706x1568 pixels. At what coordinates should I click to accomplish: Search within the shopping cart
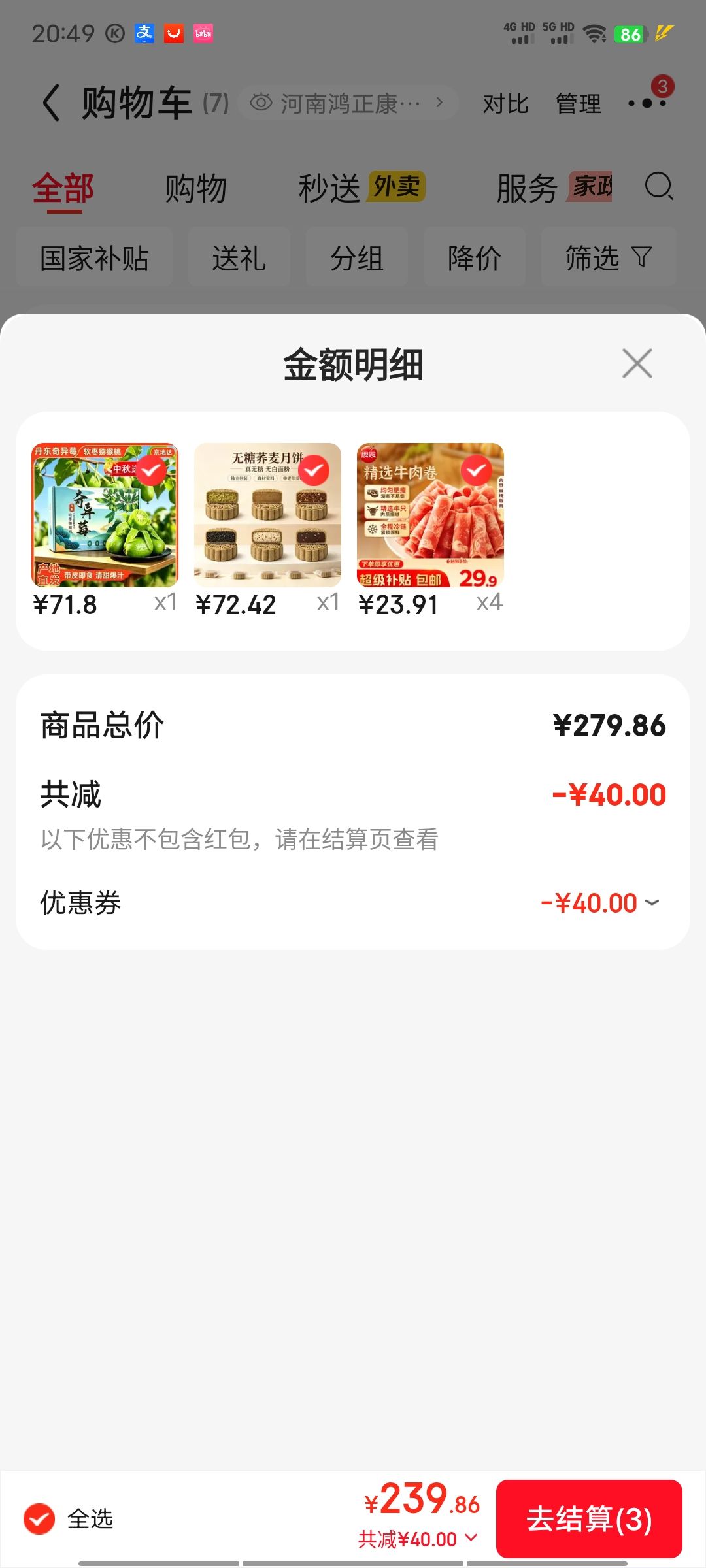pyautogui.click(x=659, y=187)
